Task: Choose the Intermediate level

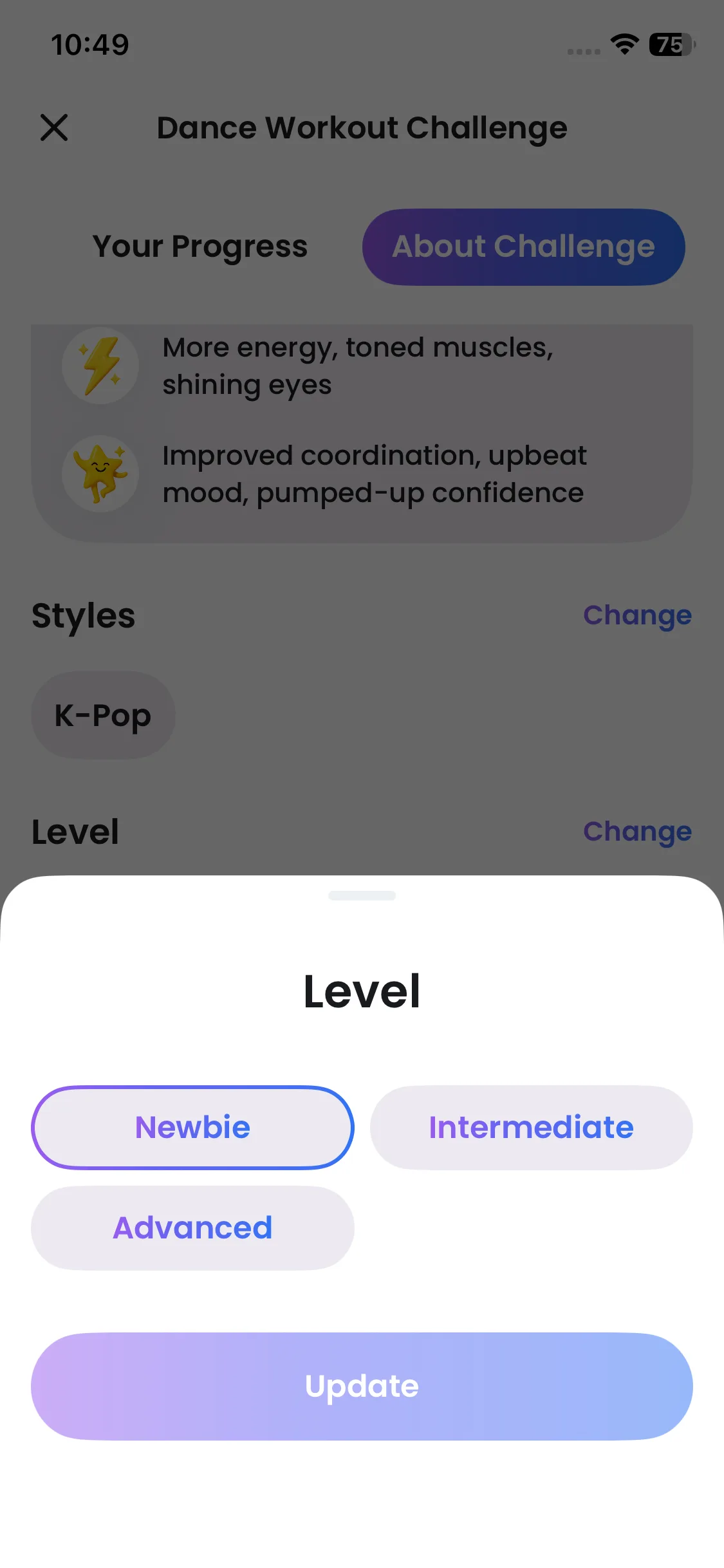Action: [x=531, y=1127]
